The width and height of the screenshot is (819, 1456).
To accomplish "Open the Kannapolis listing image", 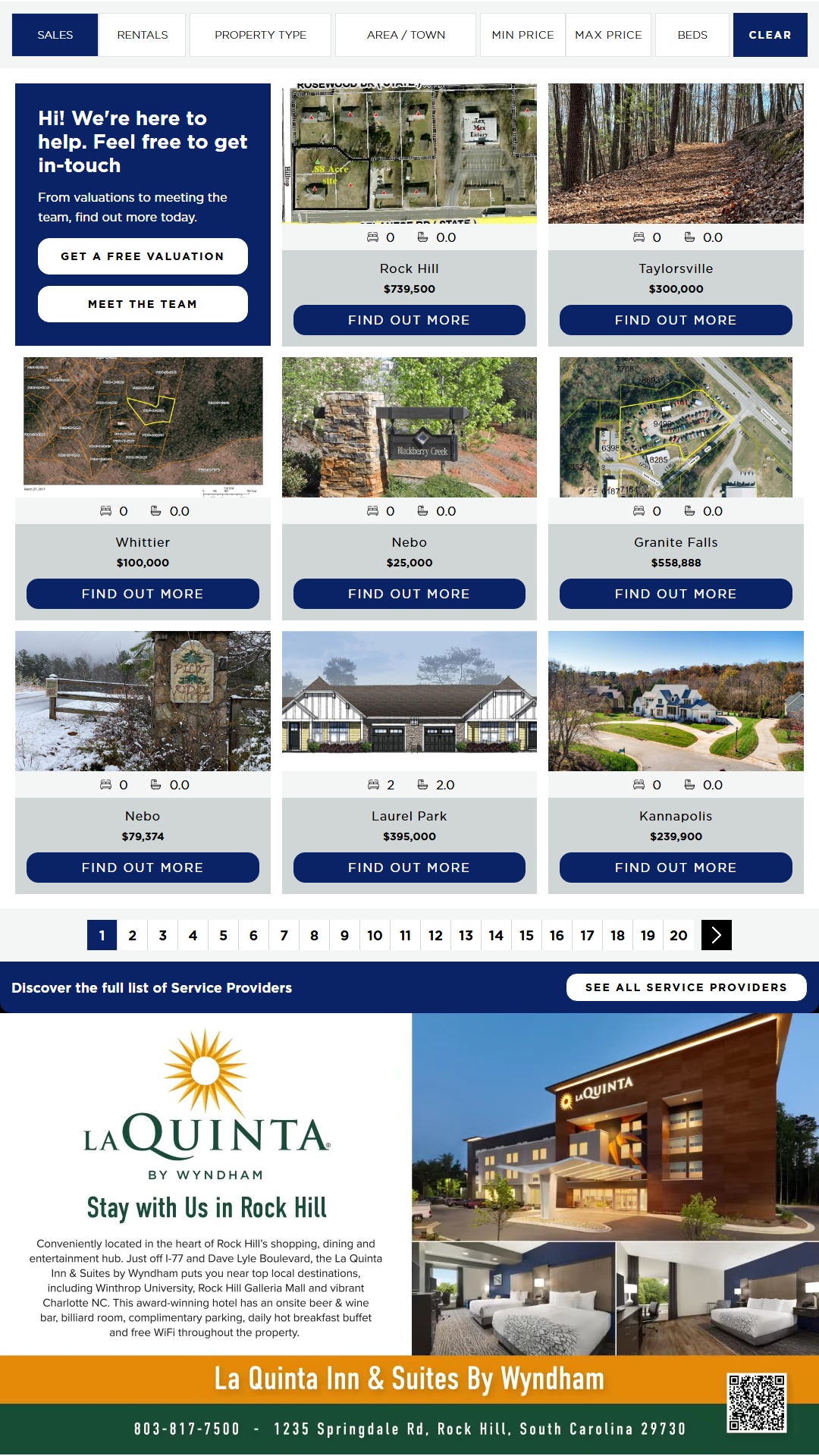I will [676, 701].
